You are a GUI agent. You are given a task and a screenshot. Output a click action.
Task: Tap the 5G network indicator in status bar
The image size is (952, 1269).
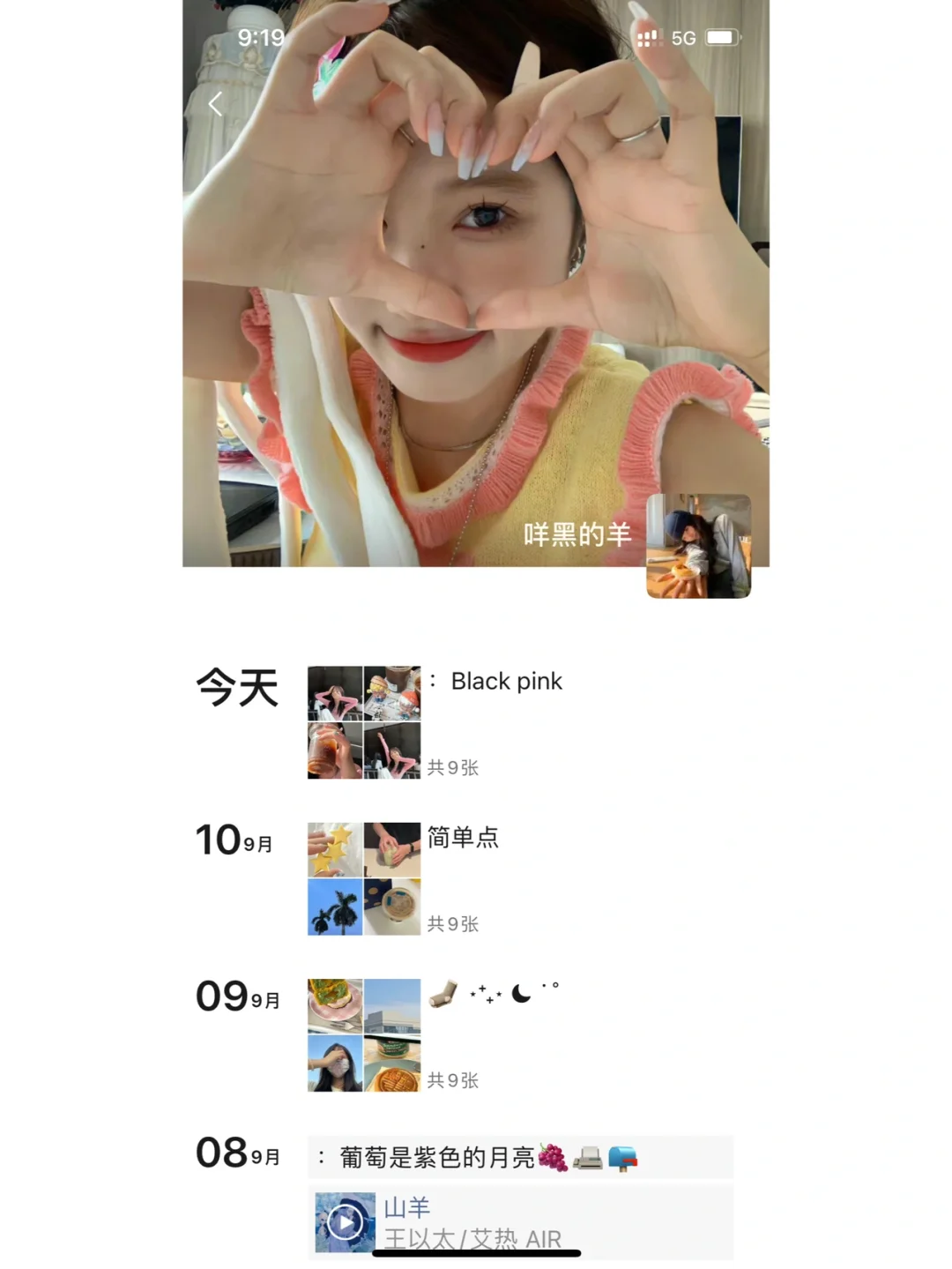686,37
